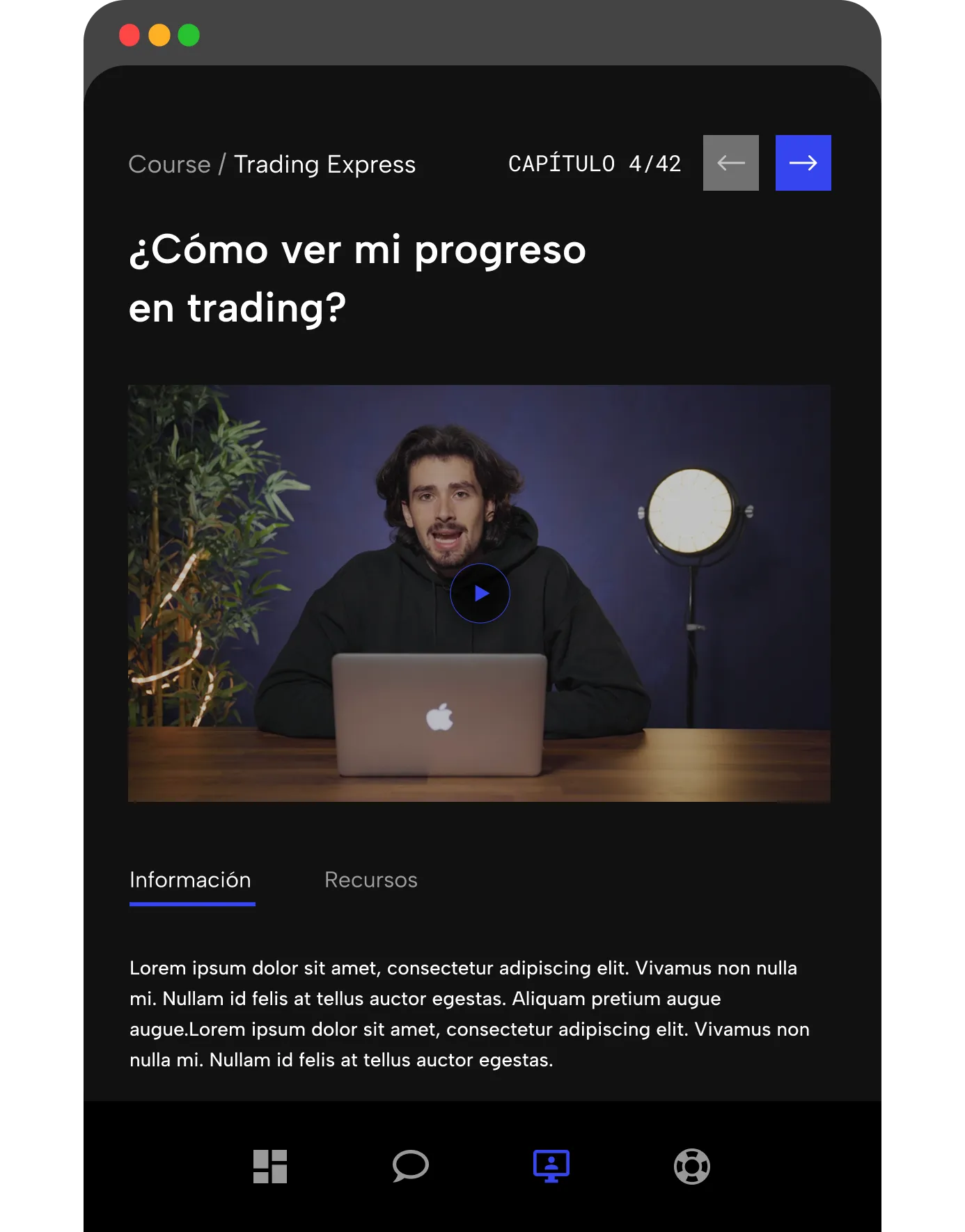Open the dashboard grid in bottom navigation
Screen dimensions: 965x1232
[x=270, y=1166]
